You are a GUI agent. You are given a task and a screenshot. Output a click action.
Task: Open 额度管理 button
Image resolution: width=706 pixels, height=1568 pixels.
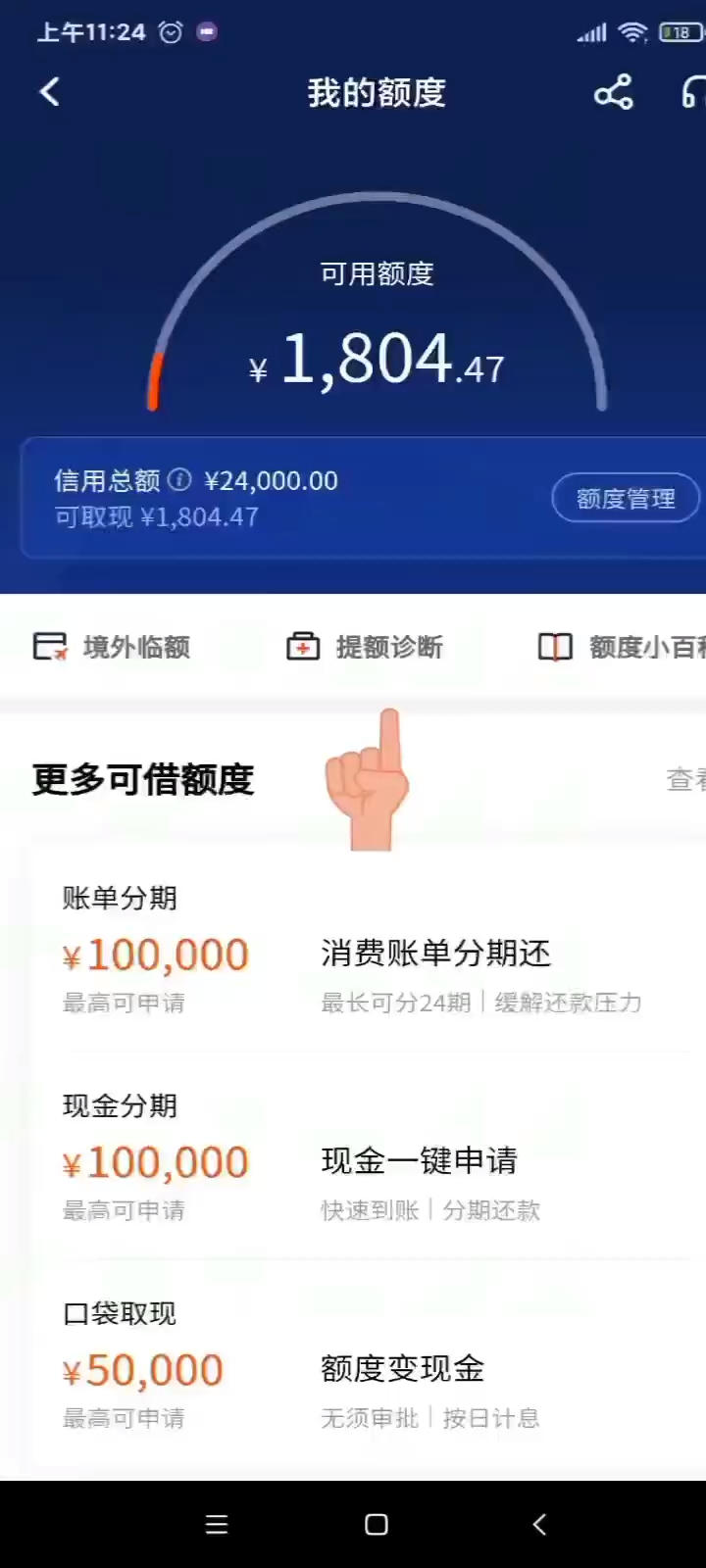(x=626, y=499)
